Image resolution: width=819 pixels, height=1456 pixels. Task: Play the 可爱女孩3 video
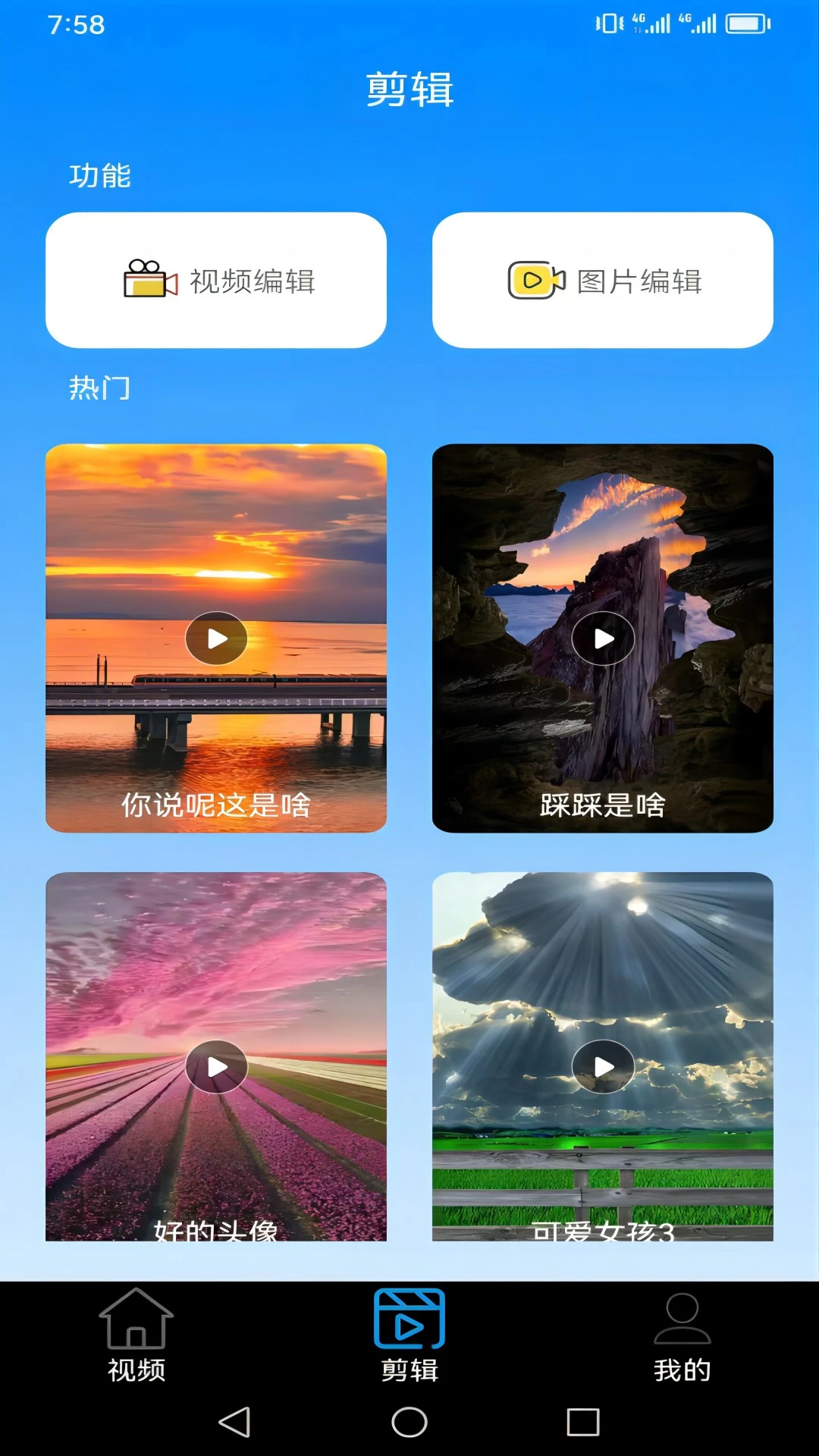pyautogui.click(x=603, y=1066)
